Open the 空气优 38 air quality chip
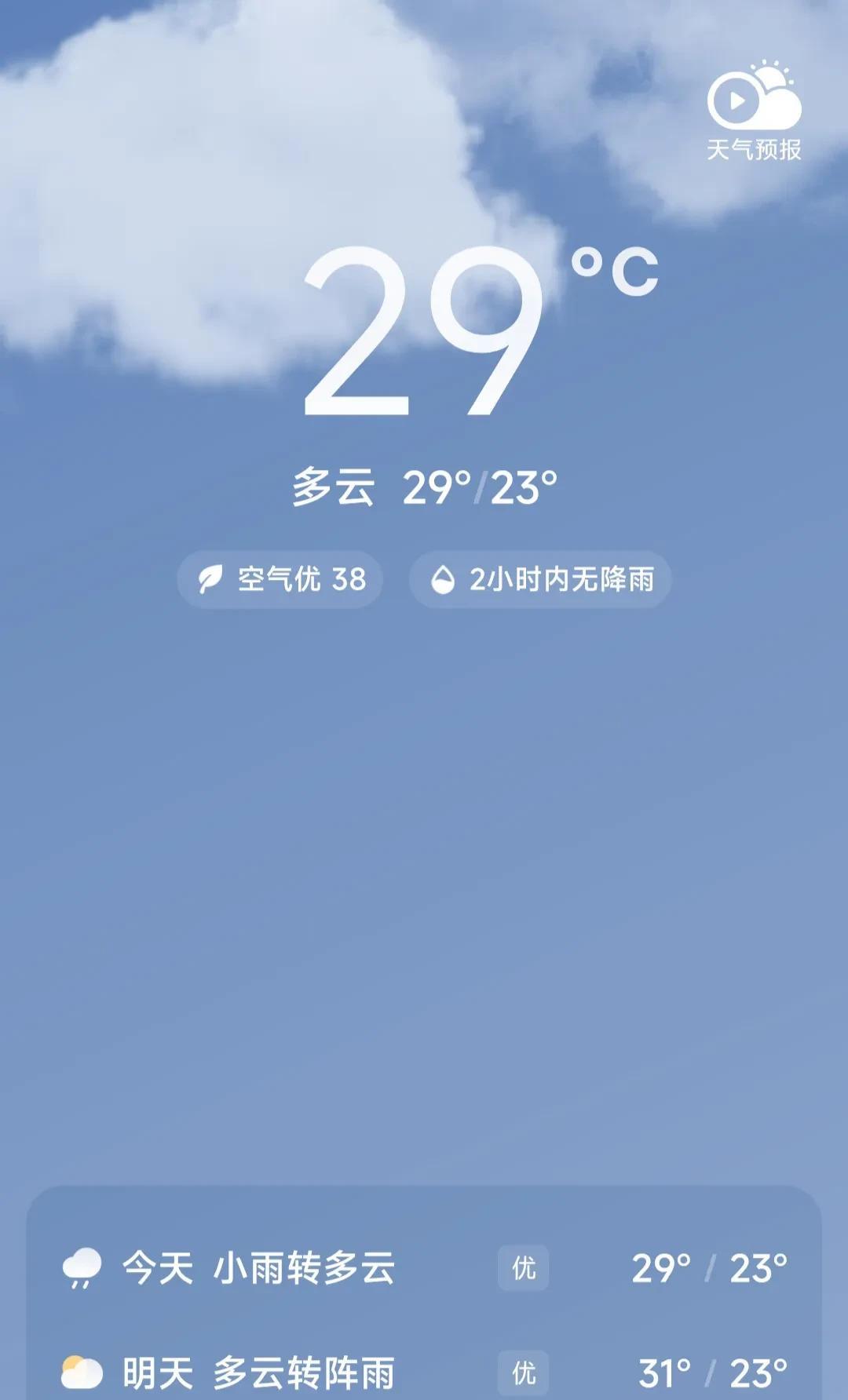Viewport: 848px width, 1400px height. pyautogui.click(x=280, y=579)
